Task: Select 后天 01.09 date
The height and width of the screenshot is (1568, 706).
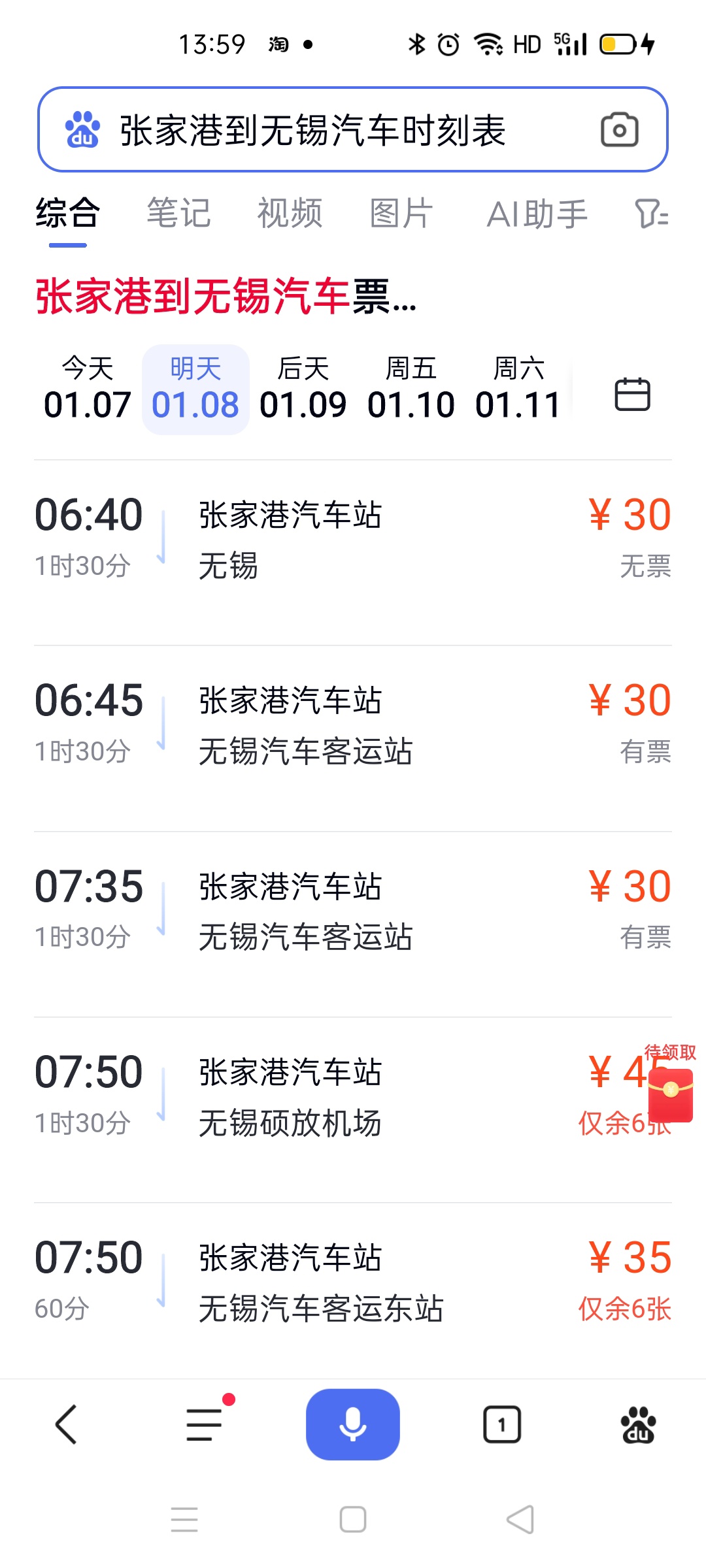Action: (x=303, y=389)
